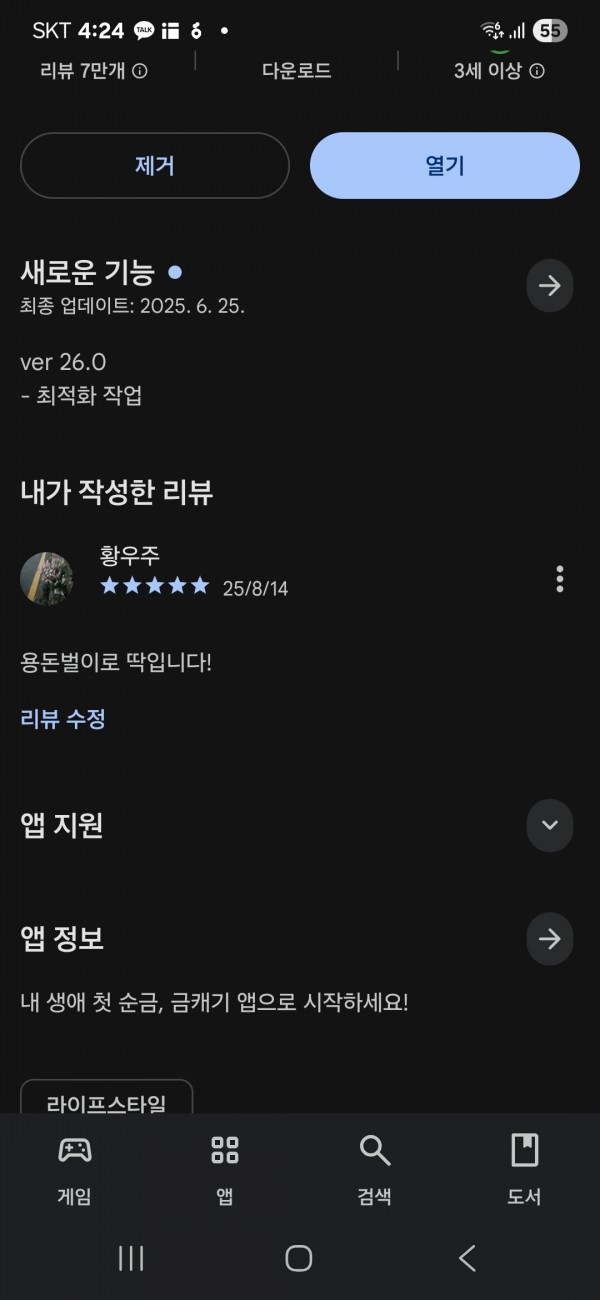Open the 앱 정보 arrow
600x1300 pixels.
click(x=550, y=939)
